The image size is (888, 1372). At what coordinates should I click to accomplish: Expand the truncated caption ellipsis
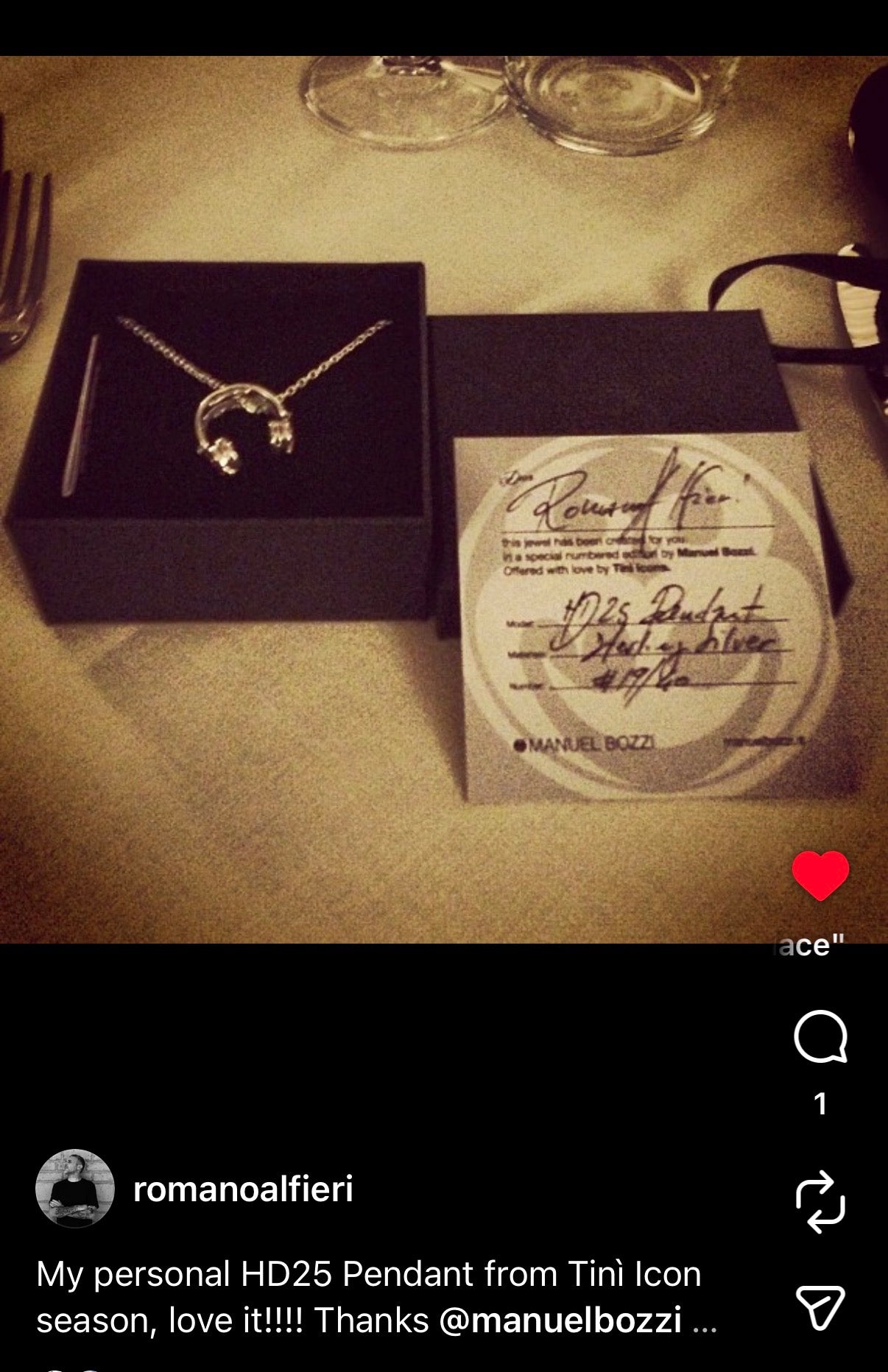(705, 1323)
